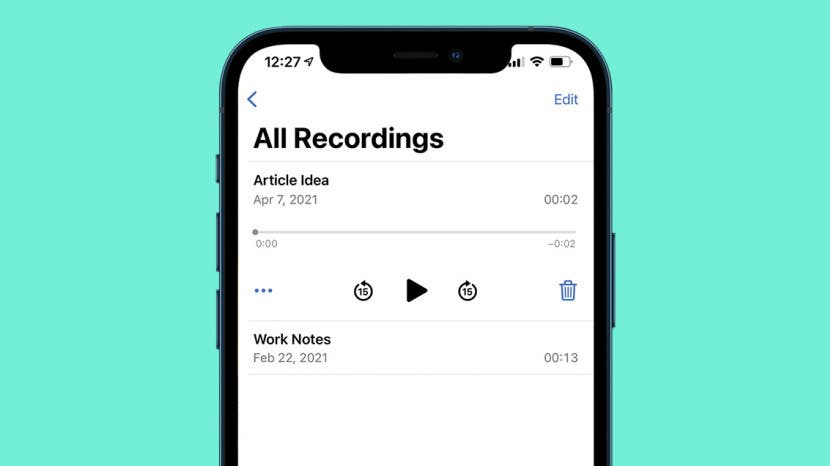This screenshot has height=466, width=830.
Task: Tap Edit in the top-right corner
Action: tap(565, 99)
